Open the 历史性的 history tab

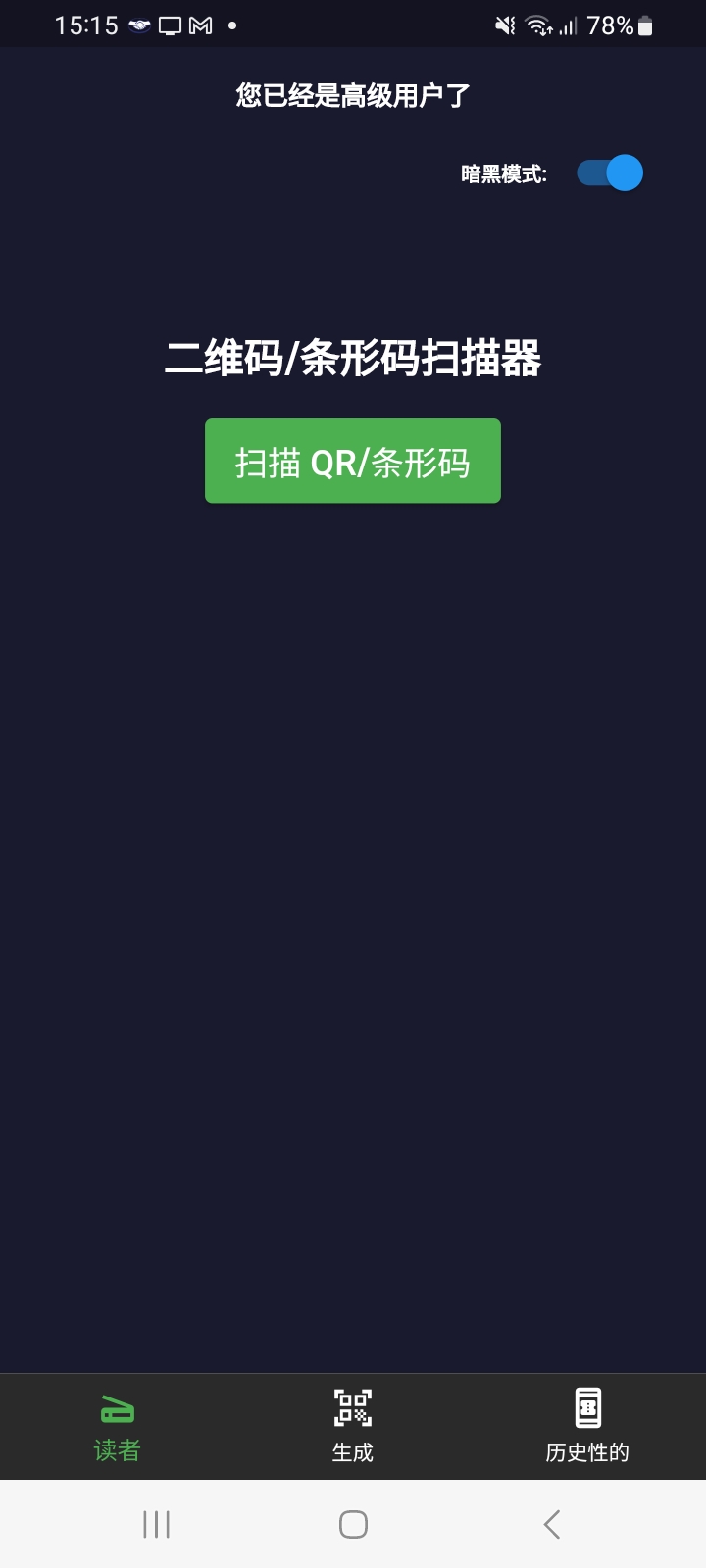pos(587,1427)
